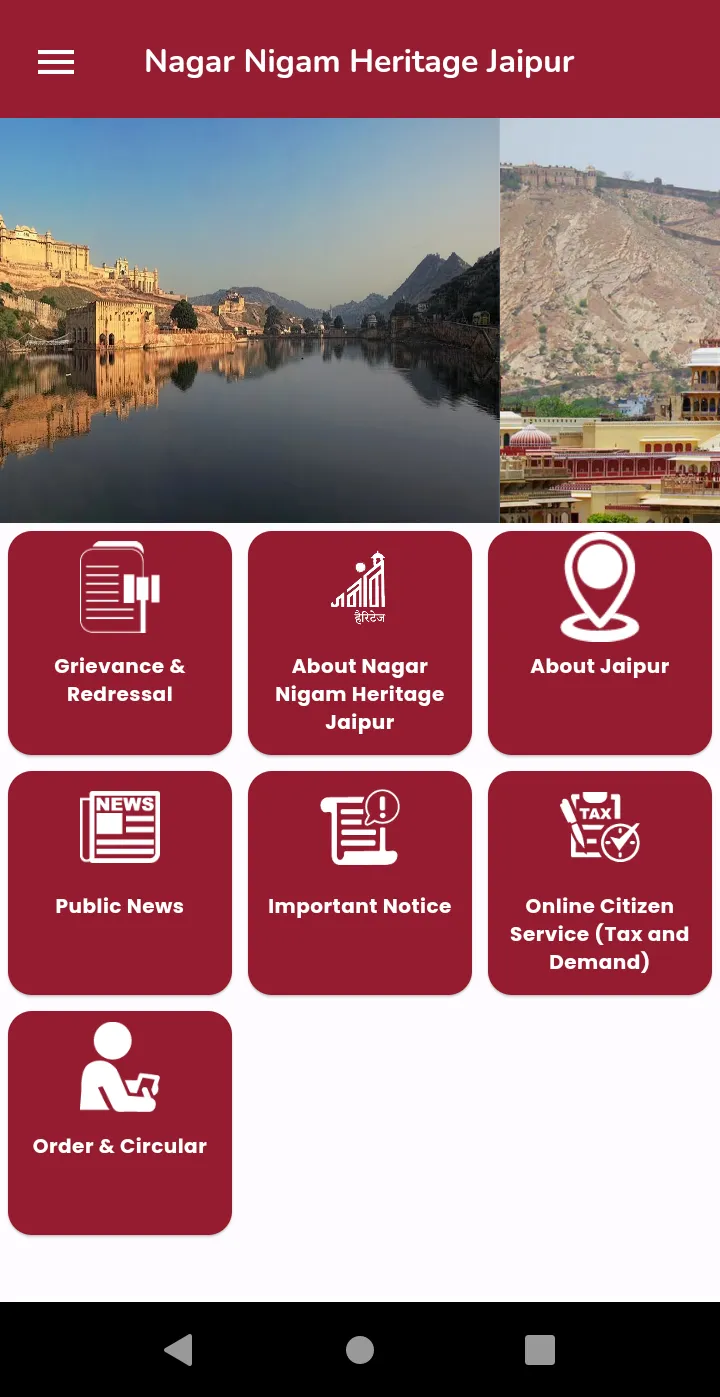Screen dimensions: 720x1397
Task: Tap the Important Notice scroll icon
Action: tap(360, 826)
